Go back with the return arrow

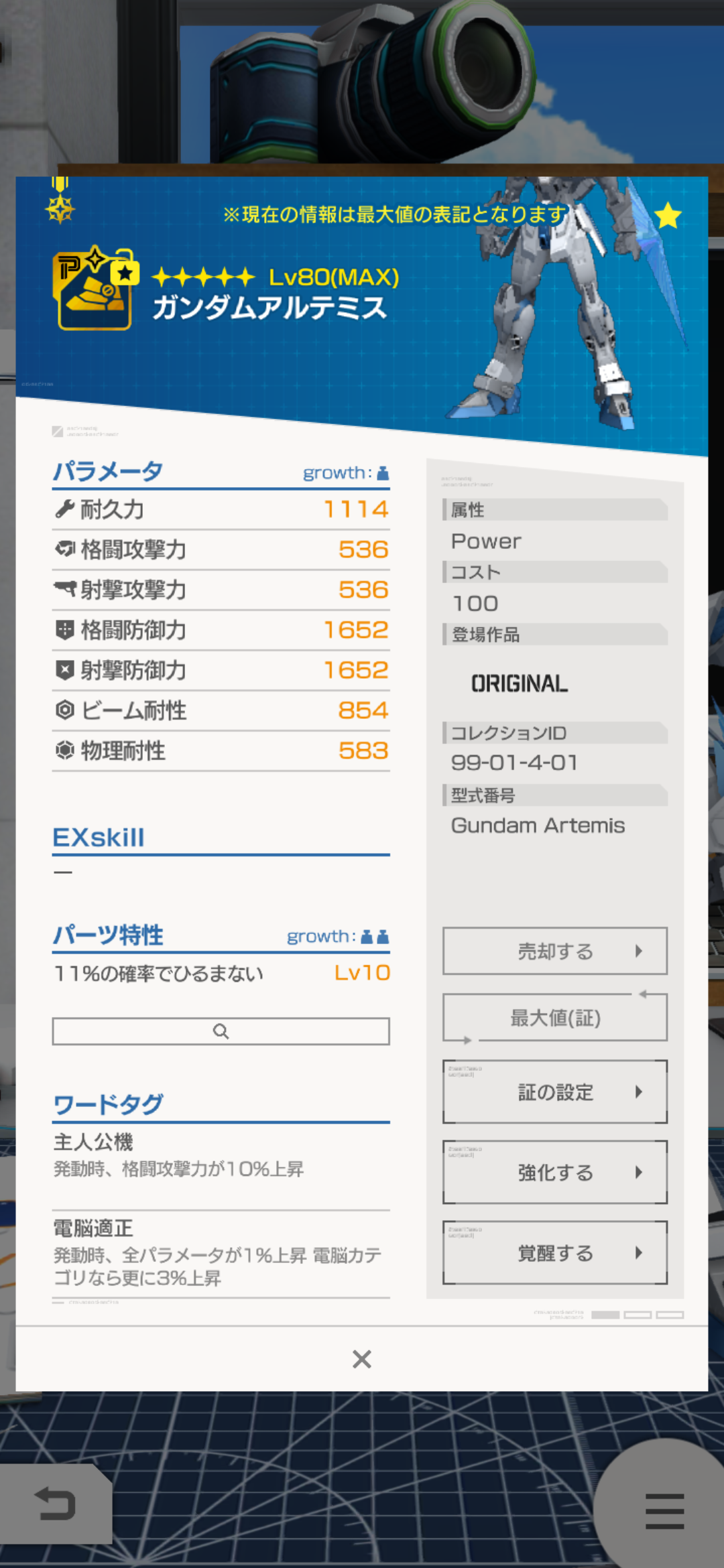(55, 1503)
